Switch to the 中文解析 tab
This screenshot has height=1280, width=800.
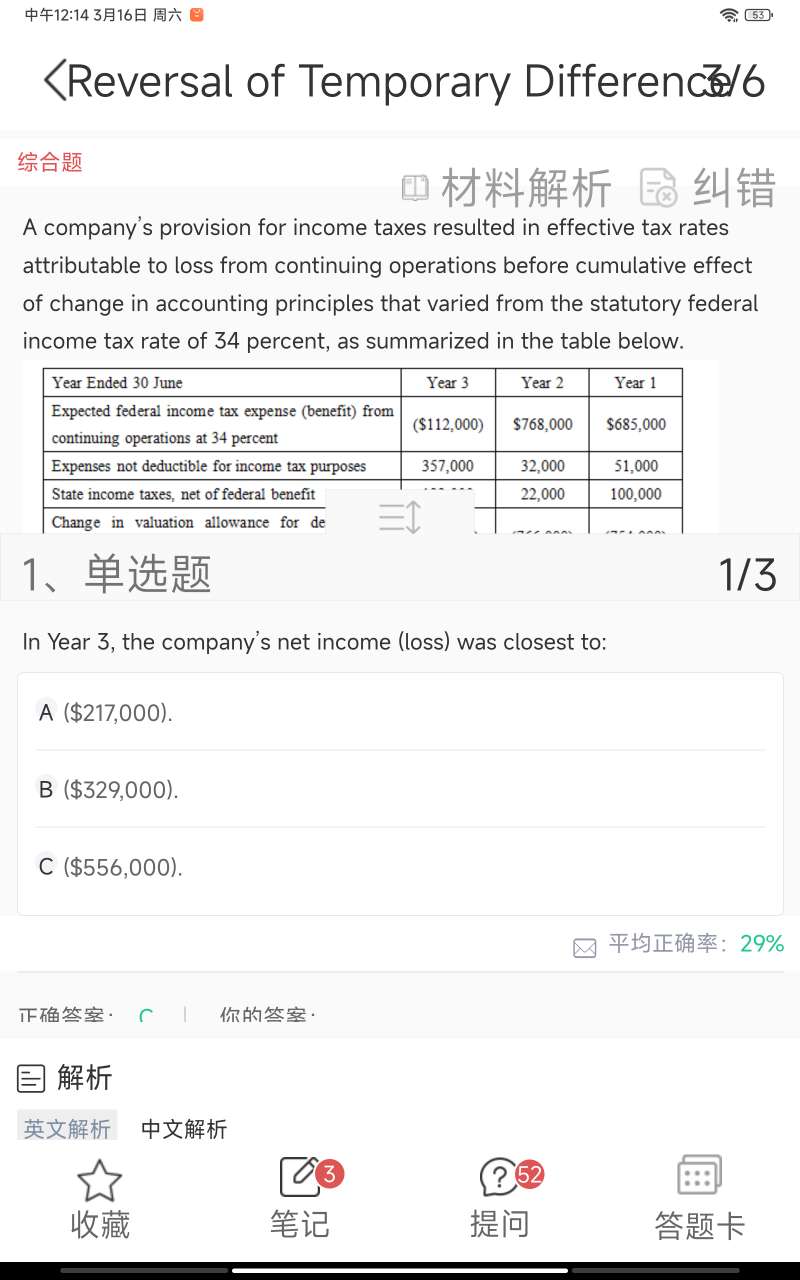tap(184, 1128)
